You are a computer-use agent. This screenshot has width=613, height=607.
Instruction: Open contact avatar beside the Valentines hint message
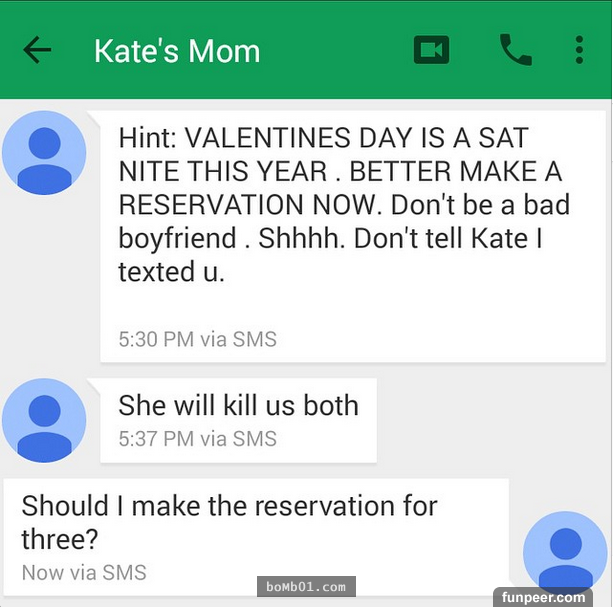tap(44, 152)
